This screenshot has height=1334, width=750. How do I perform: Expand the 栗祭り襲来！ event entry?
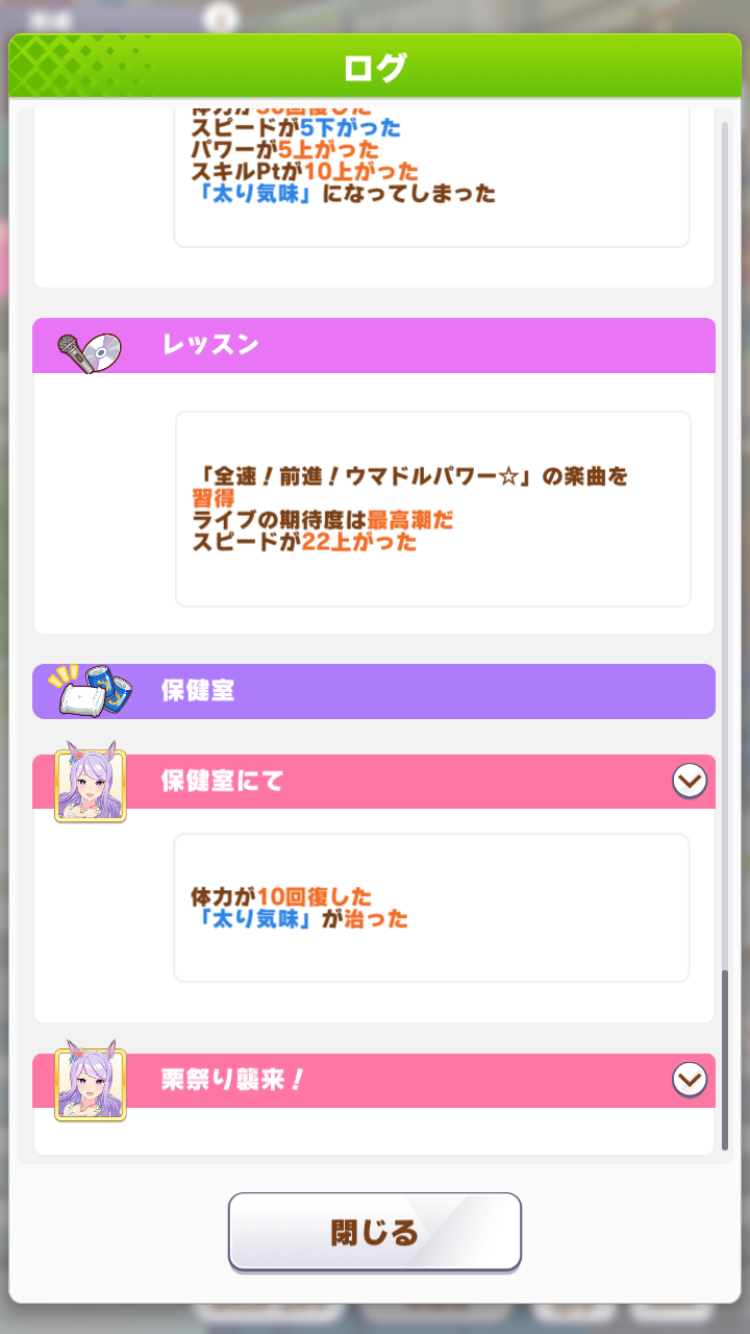coord(689,1080)
